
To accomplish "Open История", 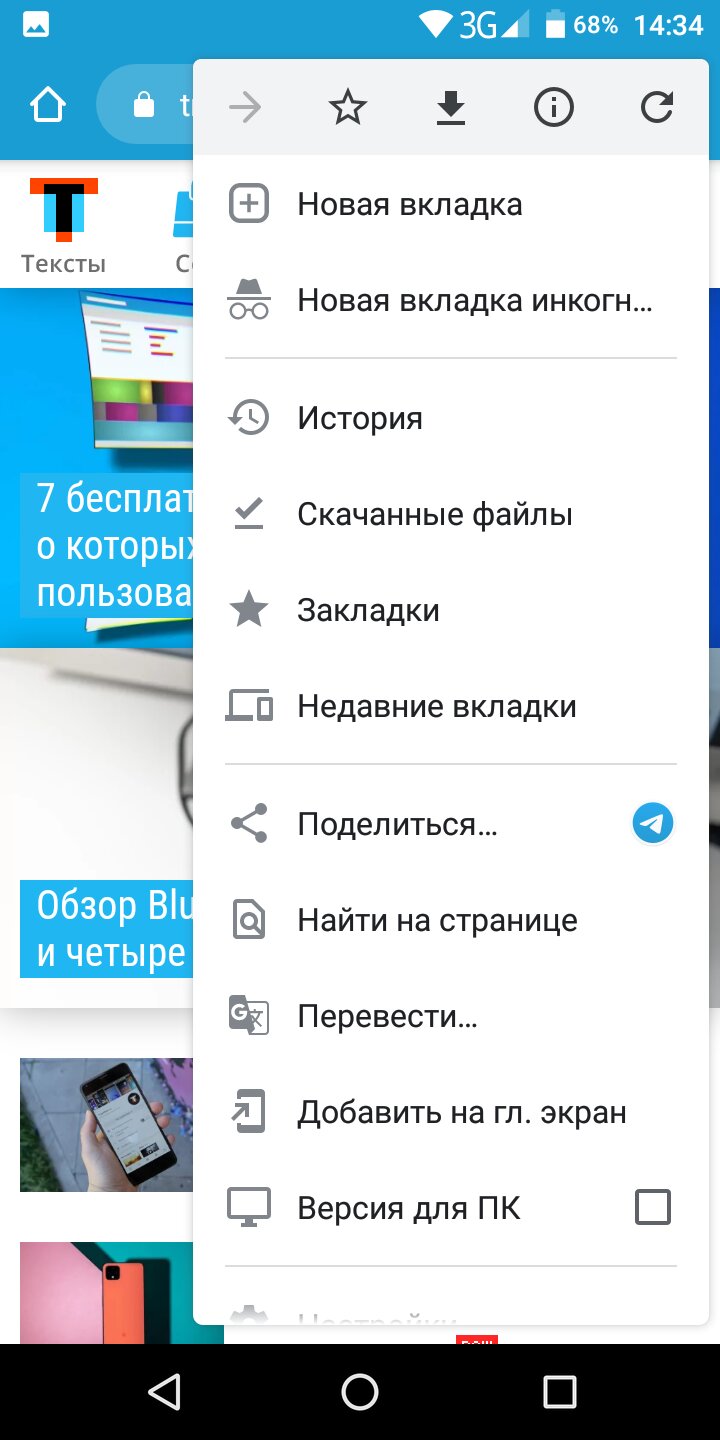I will [x=451, y=418].
